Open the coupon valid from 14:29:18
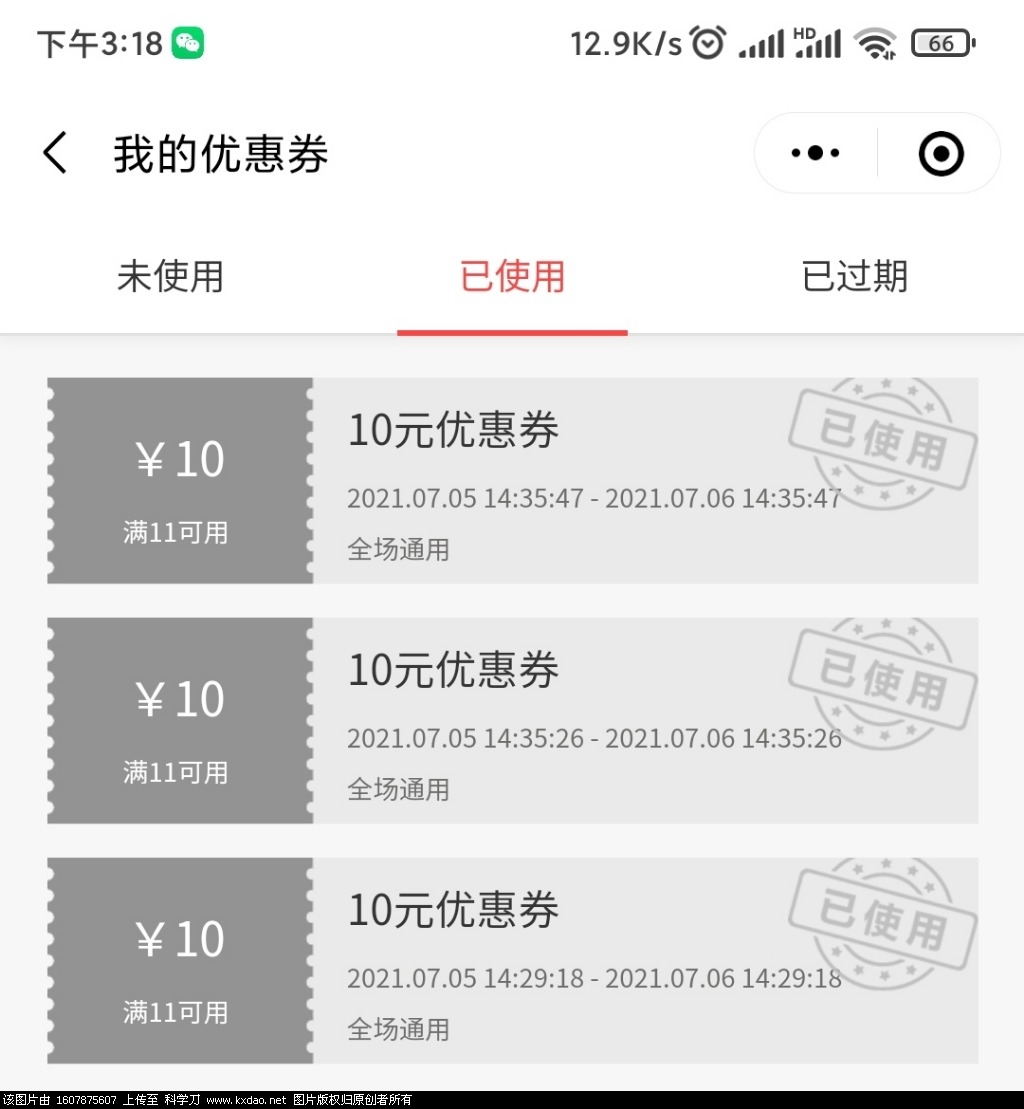The width and height of the screenshot is (1024, 1109). pyautogui.click(x=512, y=960)
